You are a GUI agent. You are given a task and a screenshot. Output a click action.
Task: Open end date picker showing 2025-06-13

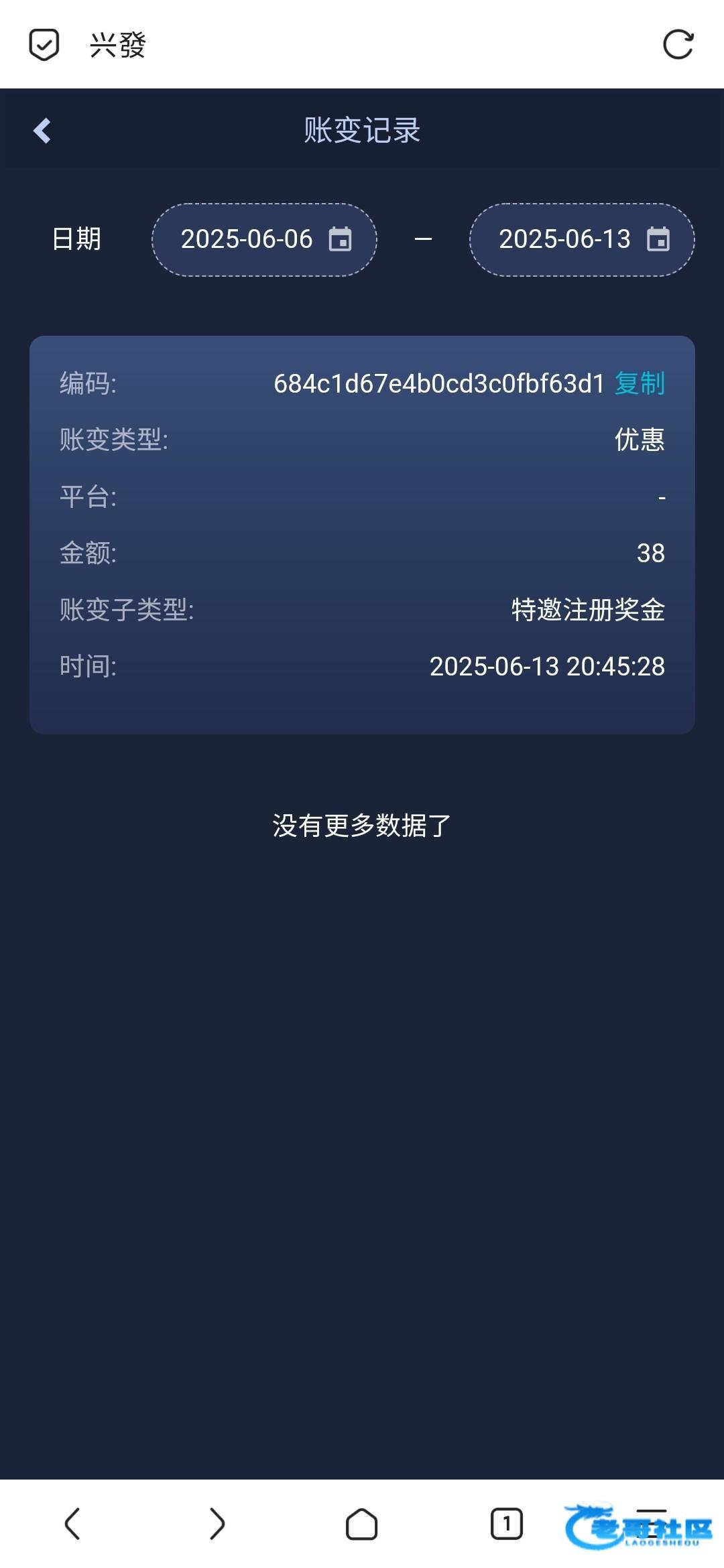581,240
